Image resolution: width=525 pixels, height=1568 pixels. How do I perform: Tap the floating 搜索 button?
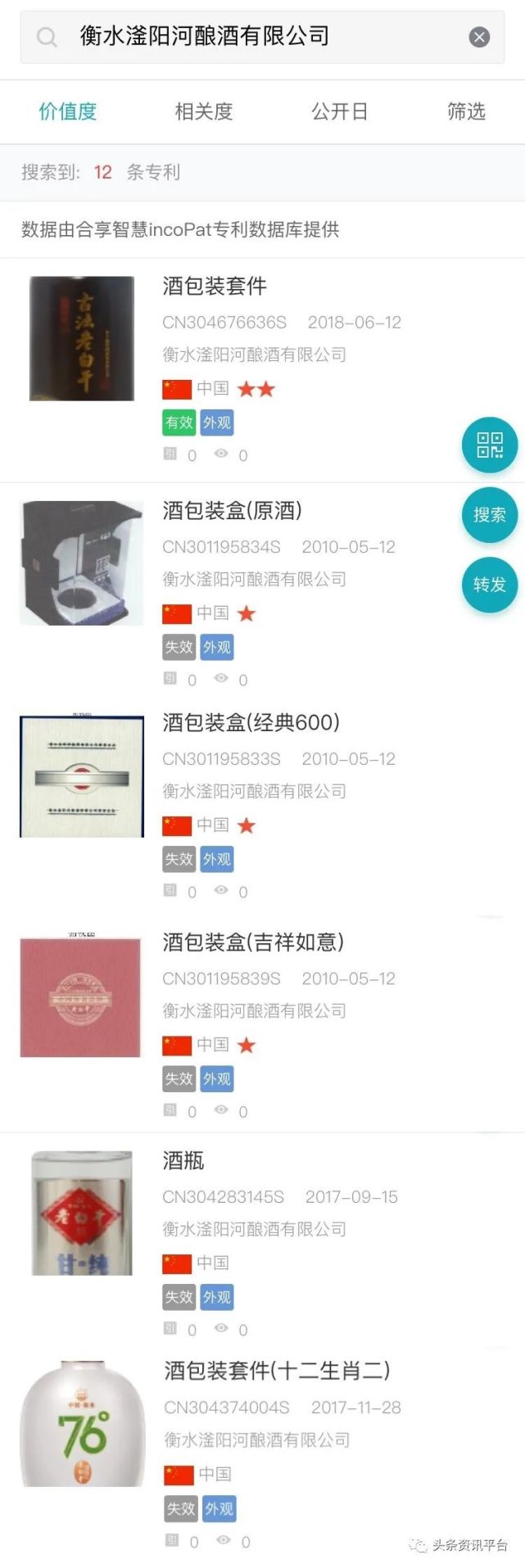coord(489,515)
